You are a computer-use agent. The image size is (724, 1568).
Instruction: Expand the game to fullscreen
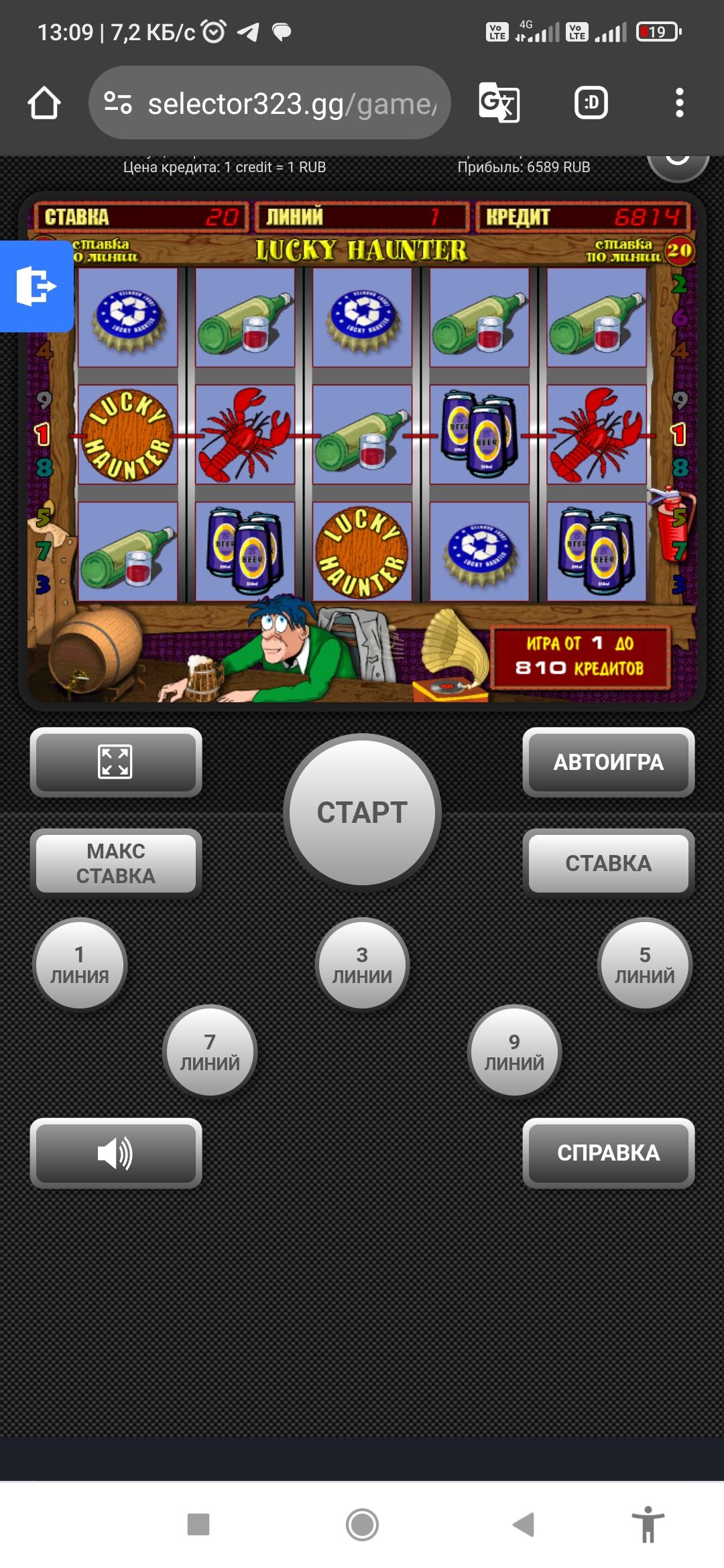click(116, 762)
